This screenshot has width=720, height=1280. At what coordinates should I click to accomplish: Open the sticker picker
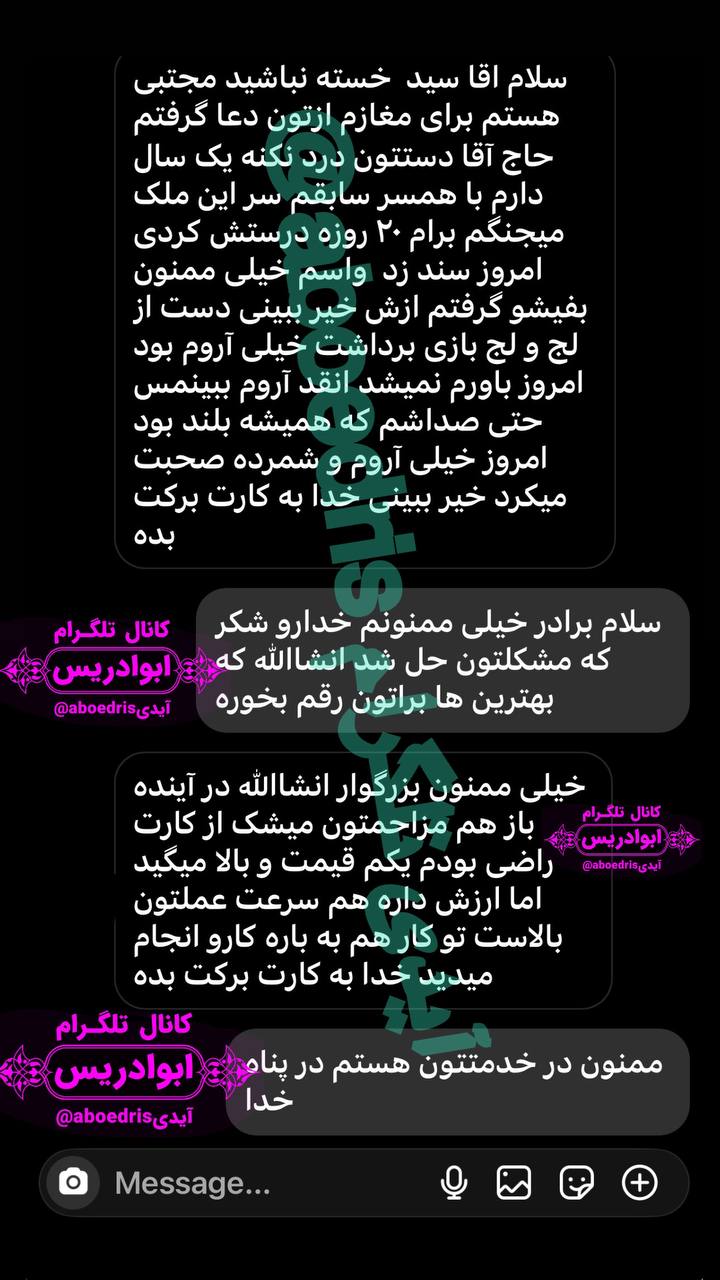tap(577, 1183)
